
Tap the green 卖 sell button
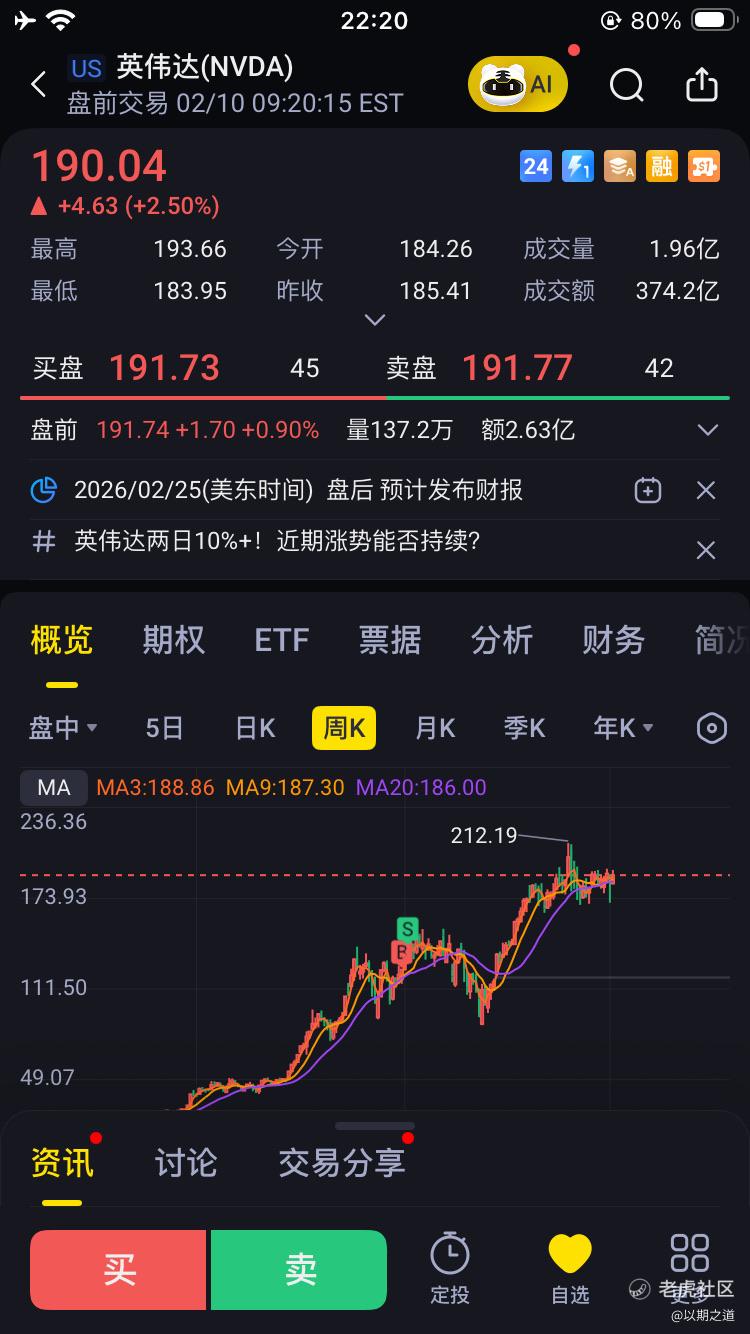pos(299,1270)
